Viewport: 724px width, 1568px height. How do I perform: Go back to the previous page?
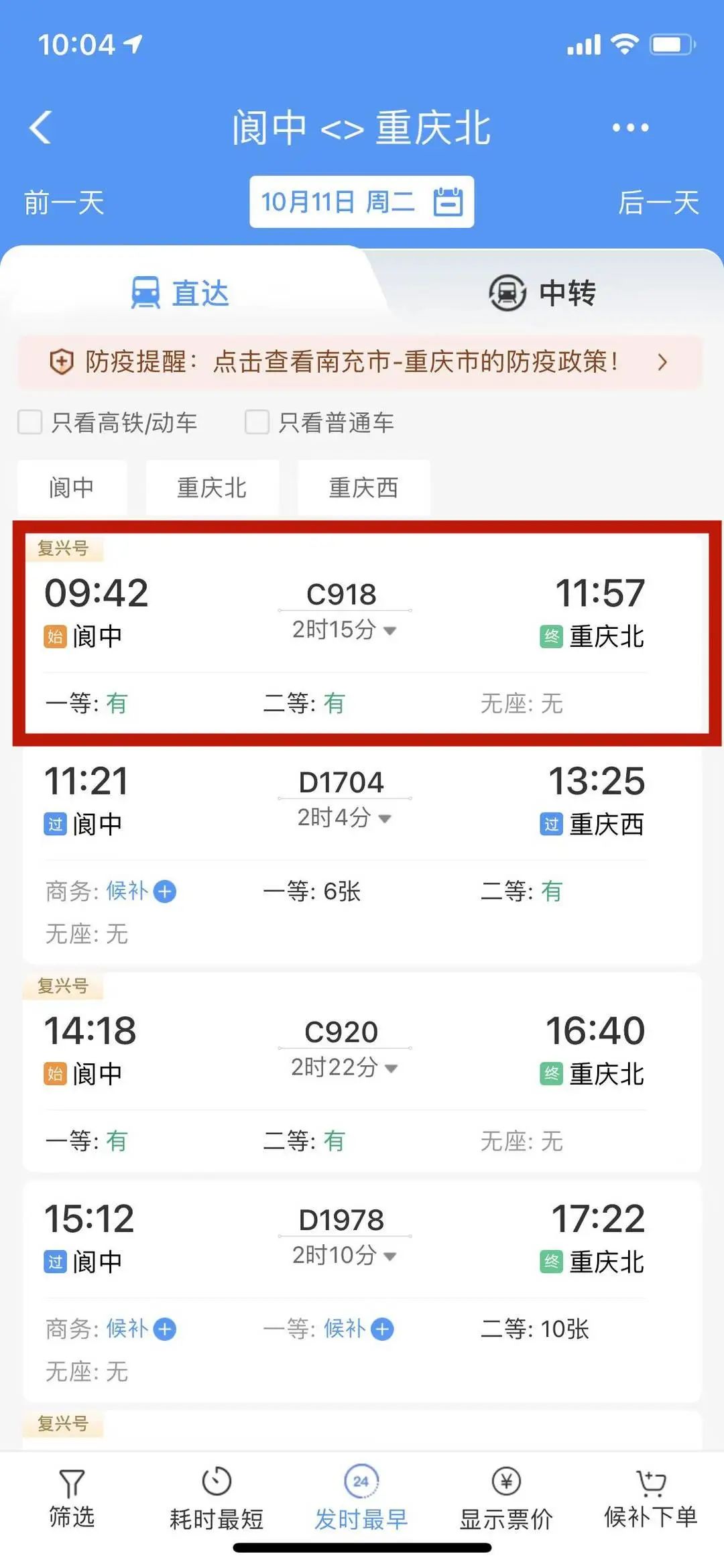pyautogui.click(x=42, y=127)
